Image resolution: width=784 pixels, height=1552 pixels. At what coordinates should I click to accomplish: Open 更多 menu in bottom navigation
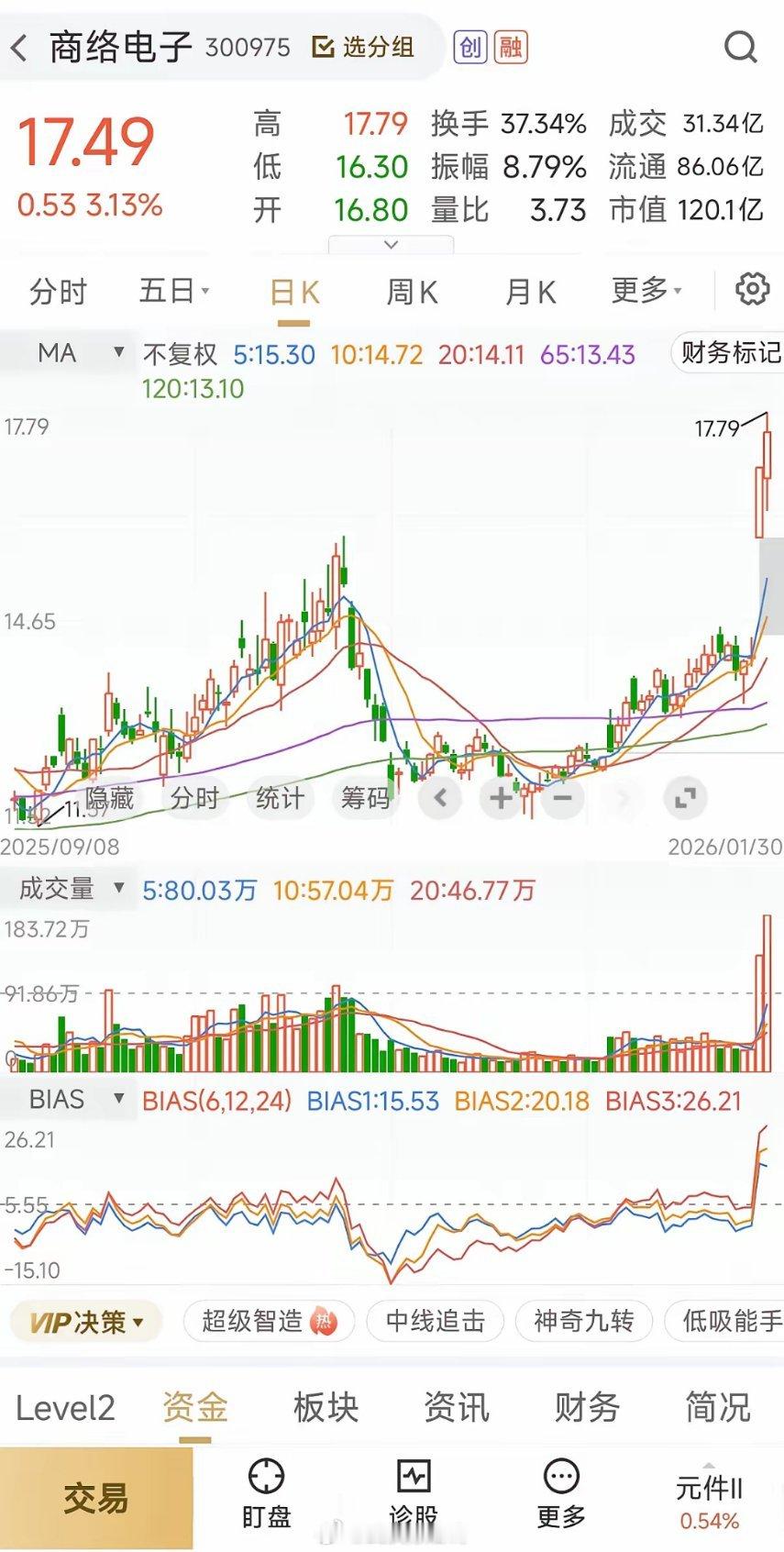[560, 1493]
